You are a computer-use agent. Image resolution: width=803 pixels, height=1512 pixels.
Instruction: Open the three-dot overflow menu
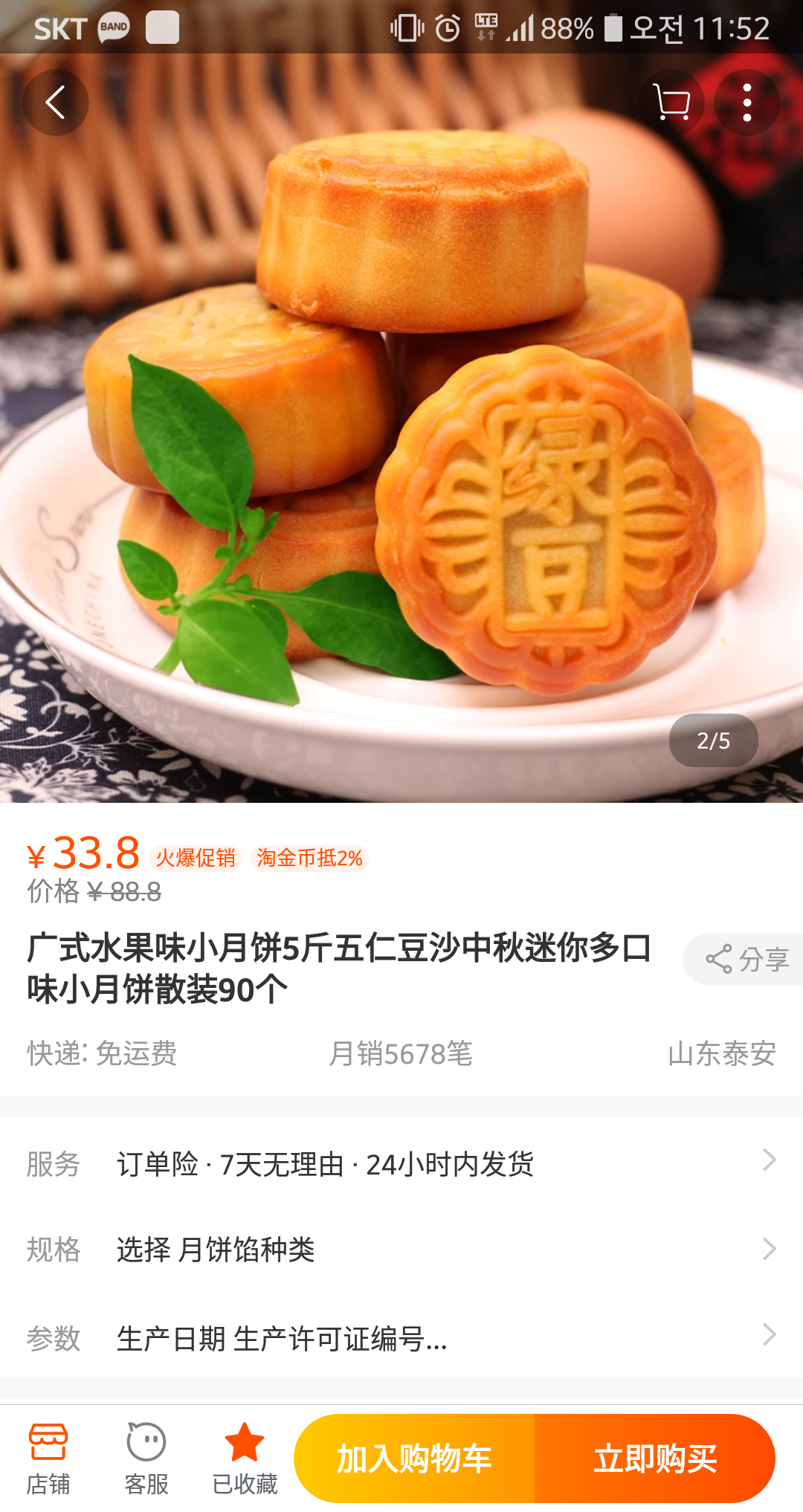(747, 103)
